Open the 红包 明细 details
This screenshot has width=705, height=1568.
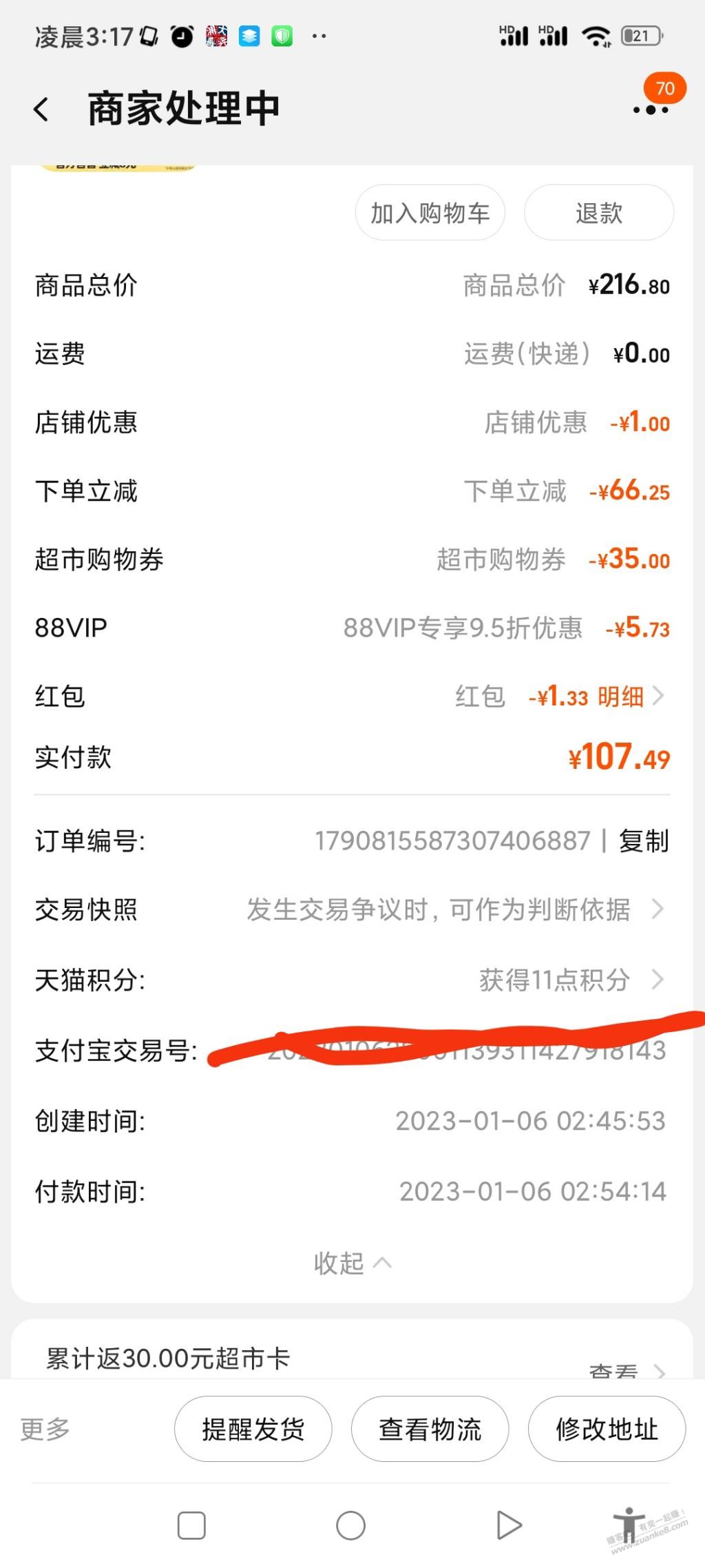point(628,697)
